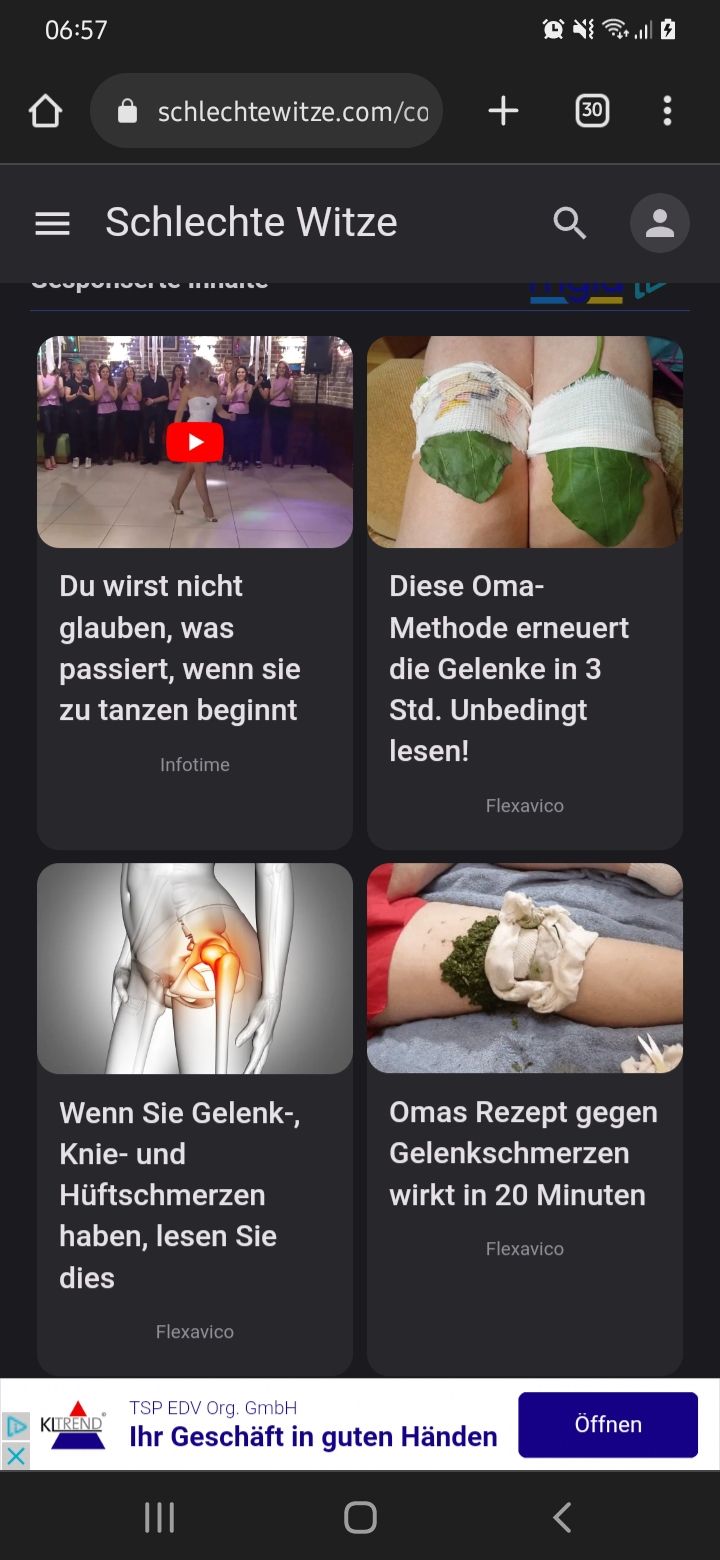Open the browser home page
This screenshot has height=1560, width=720.
pyautogui.click(x=45, y=111)
